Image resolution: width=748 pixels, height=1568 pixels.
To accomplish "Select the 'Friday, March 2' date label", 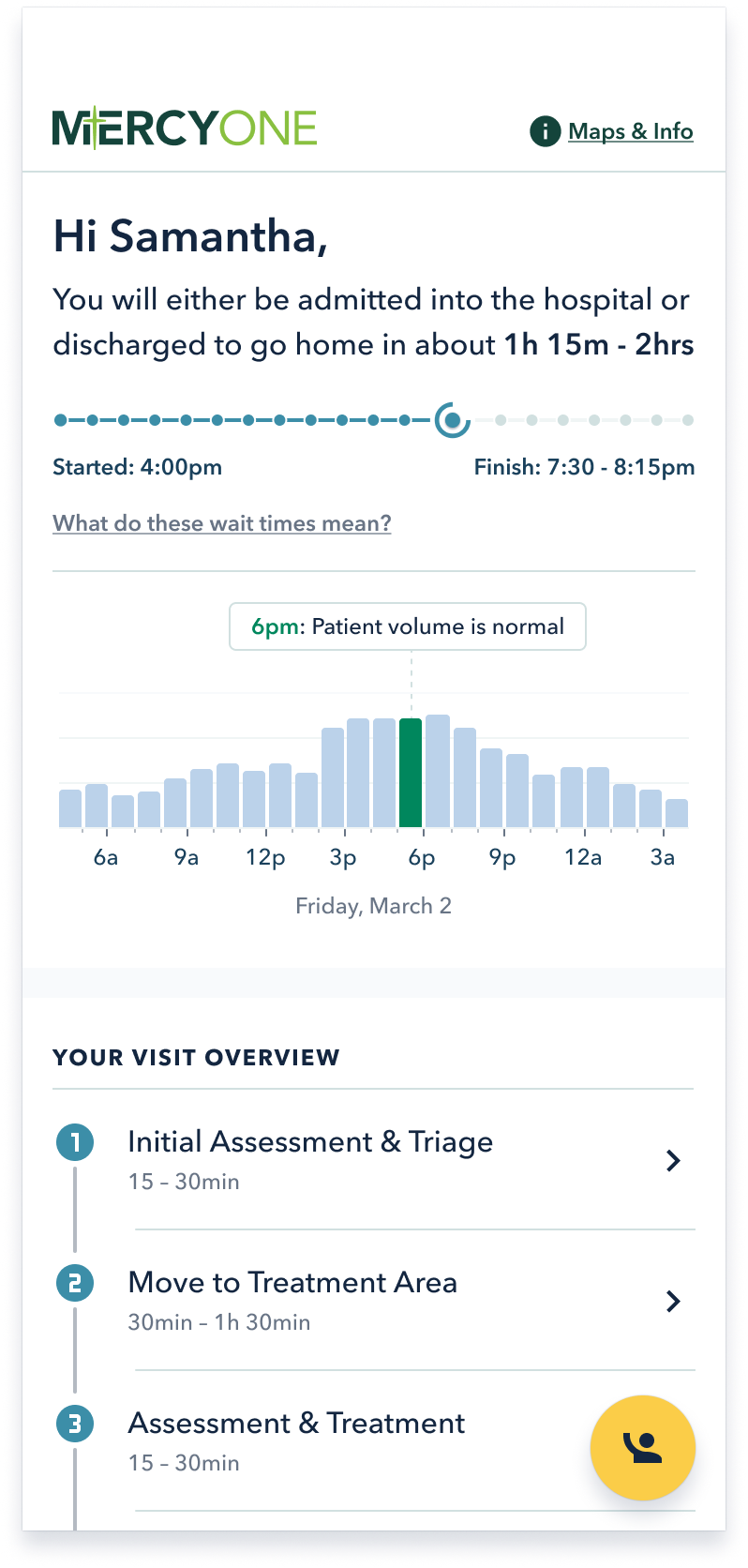I will [x=373, y=905].
